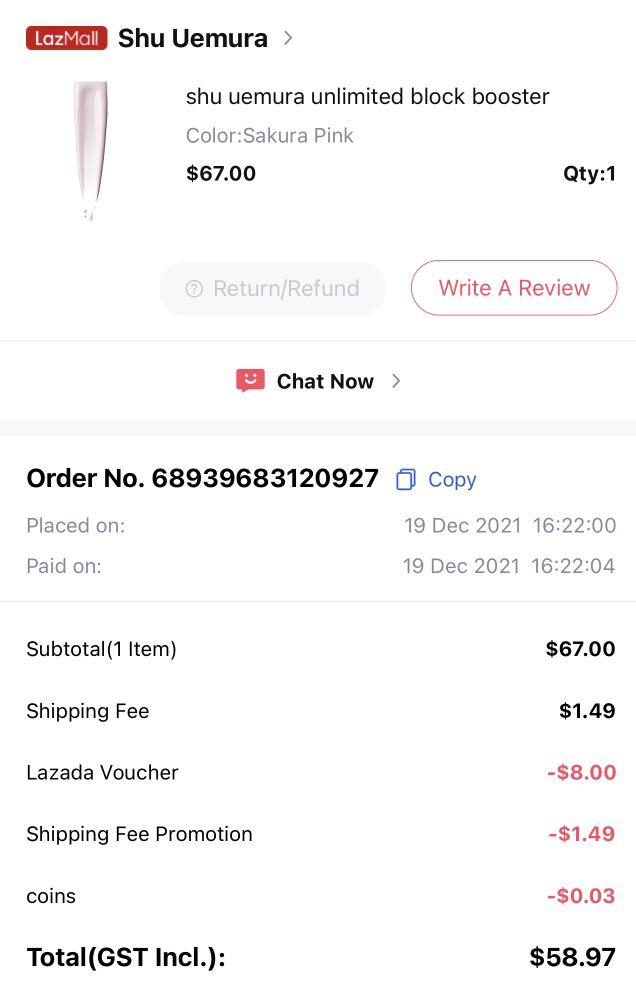This screenshot has height=996, width=636.
Task: Open the unlimited block booster product
Action: click(367, 97)
